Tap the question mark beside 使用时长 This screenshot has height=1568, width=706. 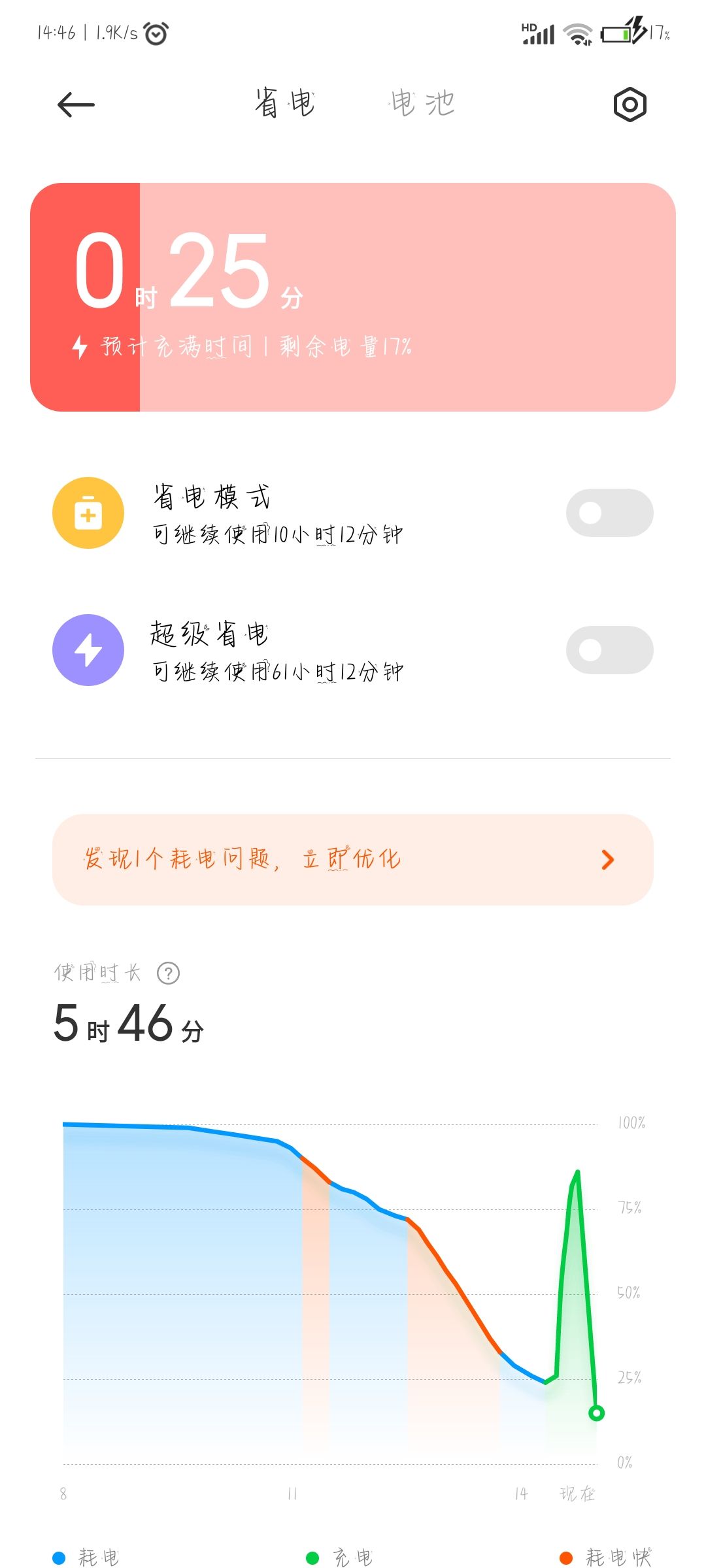tap(169, 973)
